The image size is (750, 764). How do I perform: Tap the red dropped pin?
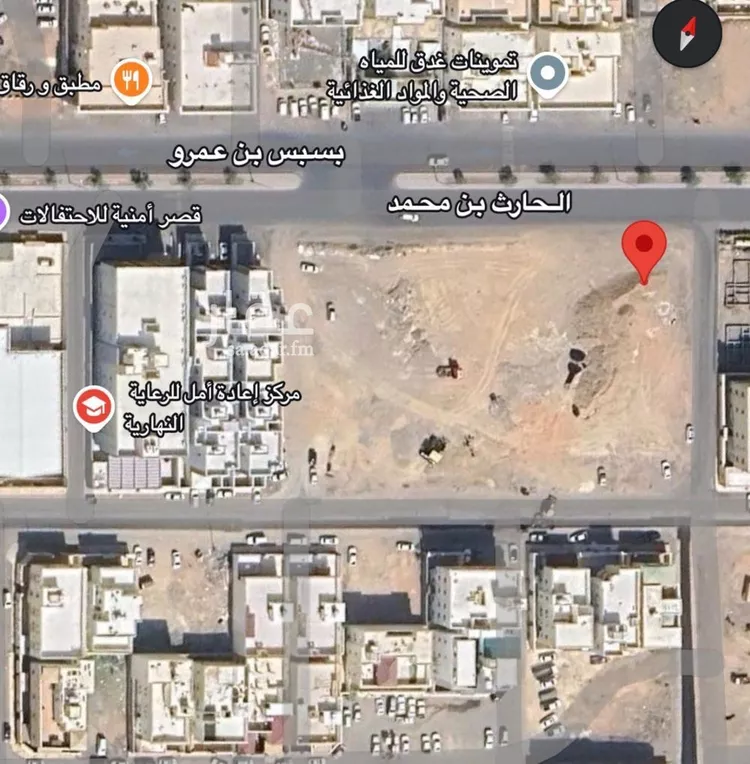[644, 246]
